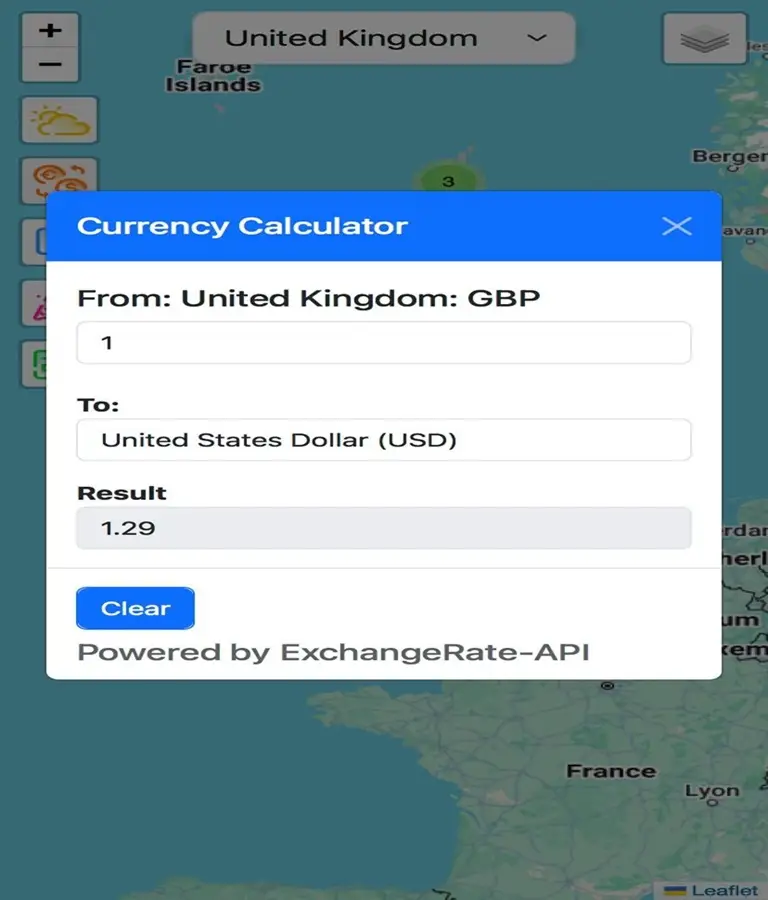This screenshot has height=900, width=768.
Task: Open the United Kingdom country dropdown
Action: pyautogui.click(x=383, y=39)
